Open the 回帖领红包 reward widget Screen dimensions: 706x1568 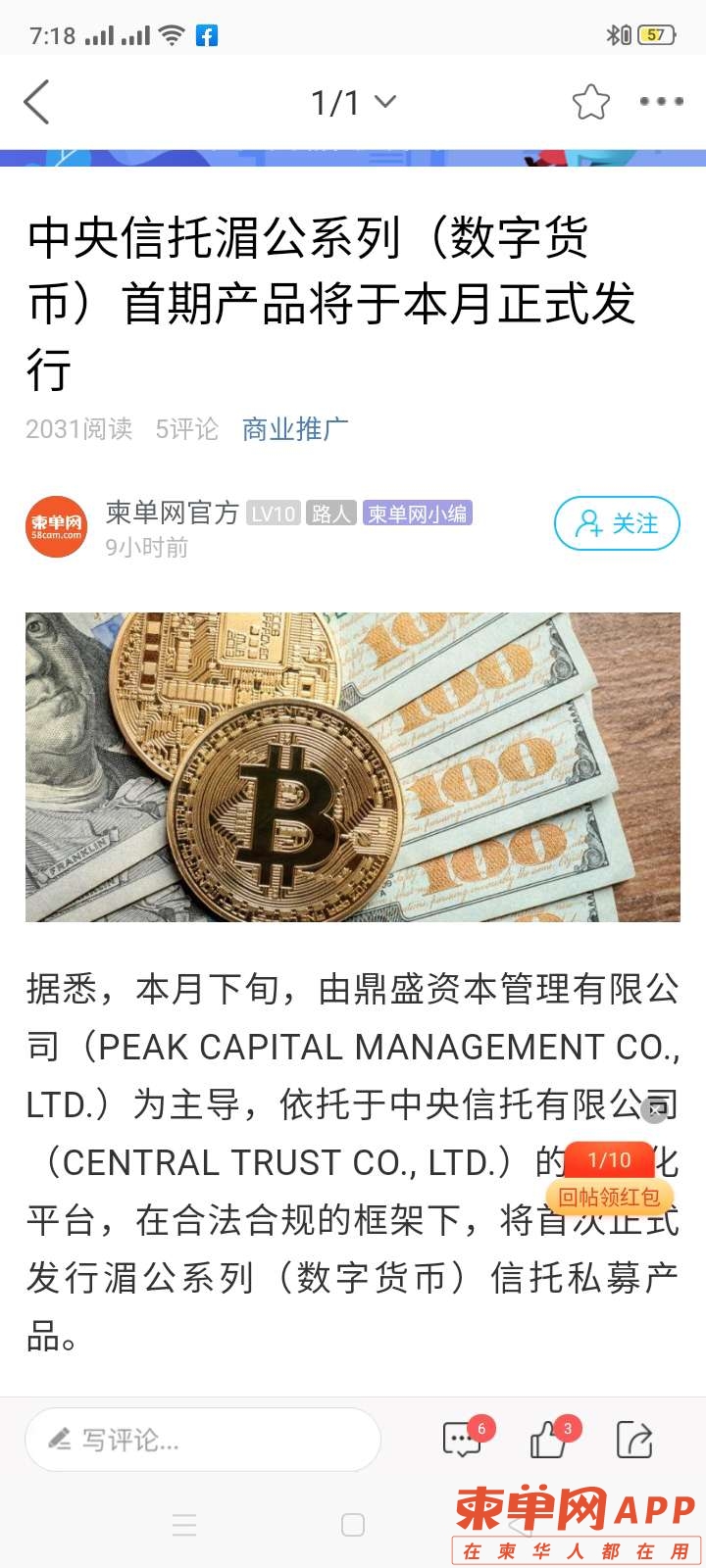(609, 1184)
